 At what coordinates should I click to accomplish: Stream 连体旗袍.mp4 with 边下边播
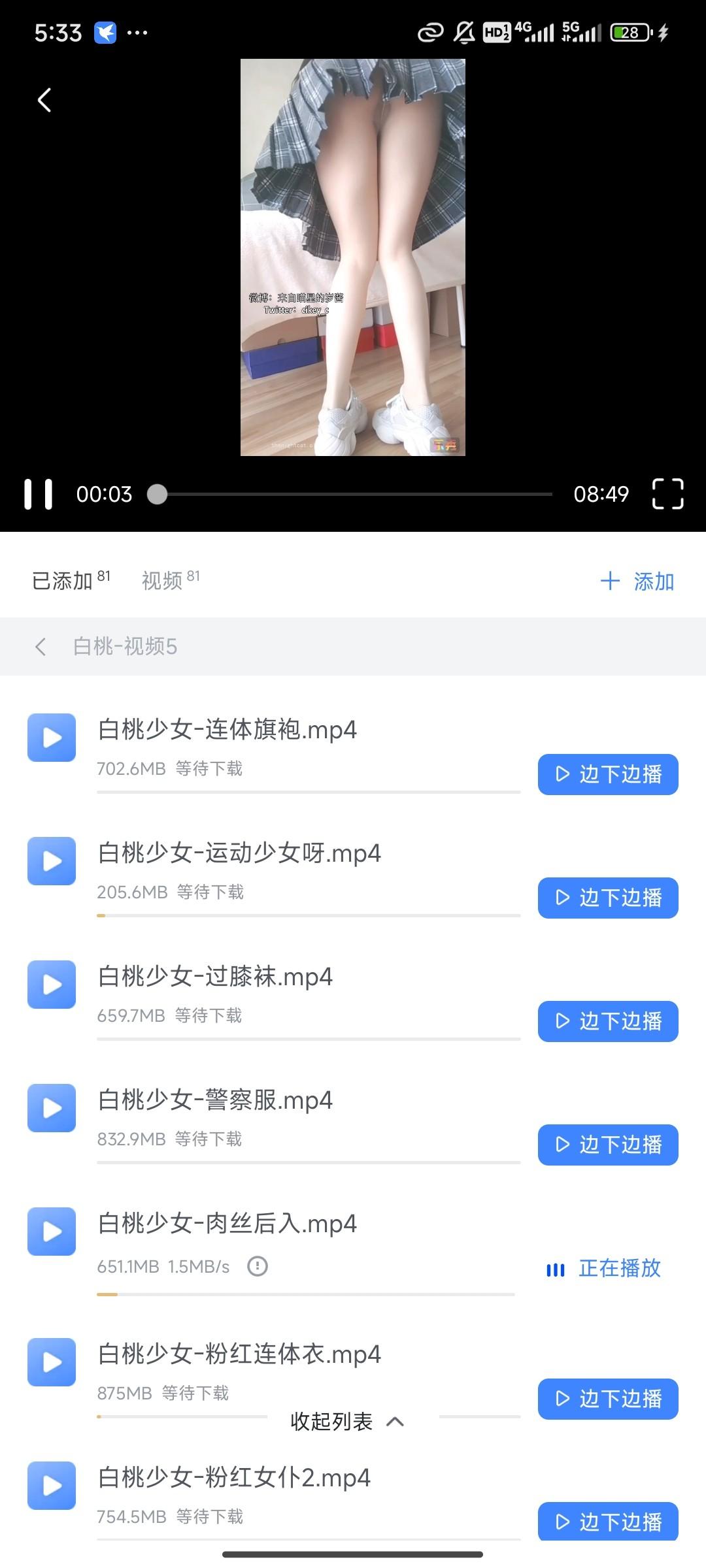tap(608, 774)
